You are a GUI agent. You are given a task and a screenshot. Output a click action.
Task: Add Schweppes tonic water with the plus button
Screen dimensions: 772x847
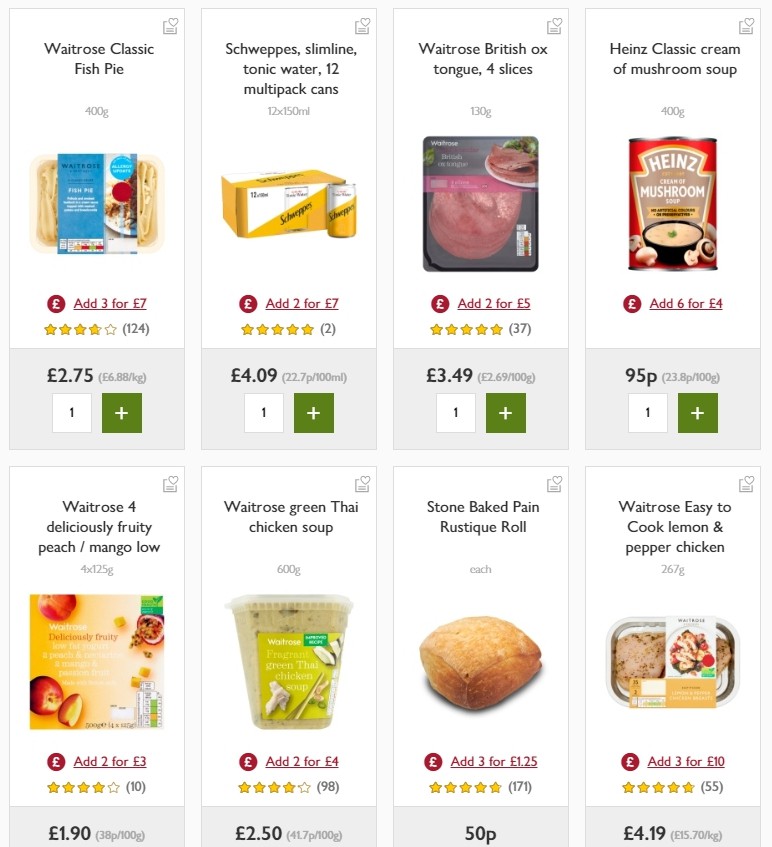(x=314, y=412)
